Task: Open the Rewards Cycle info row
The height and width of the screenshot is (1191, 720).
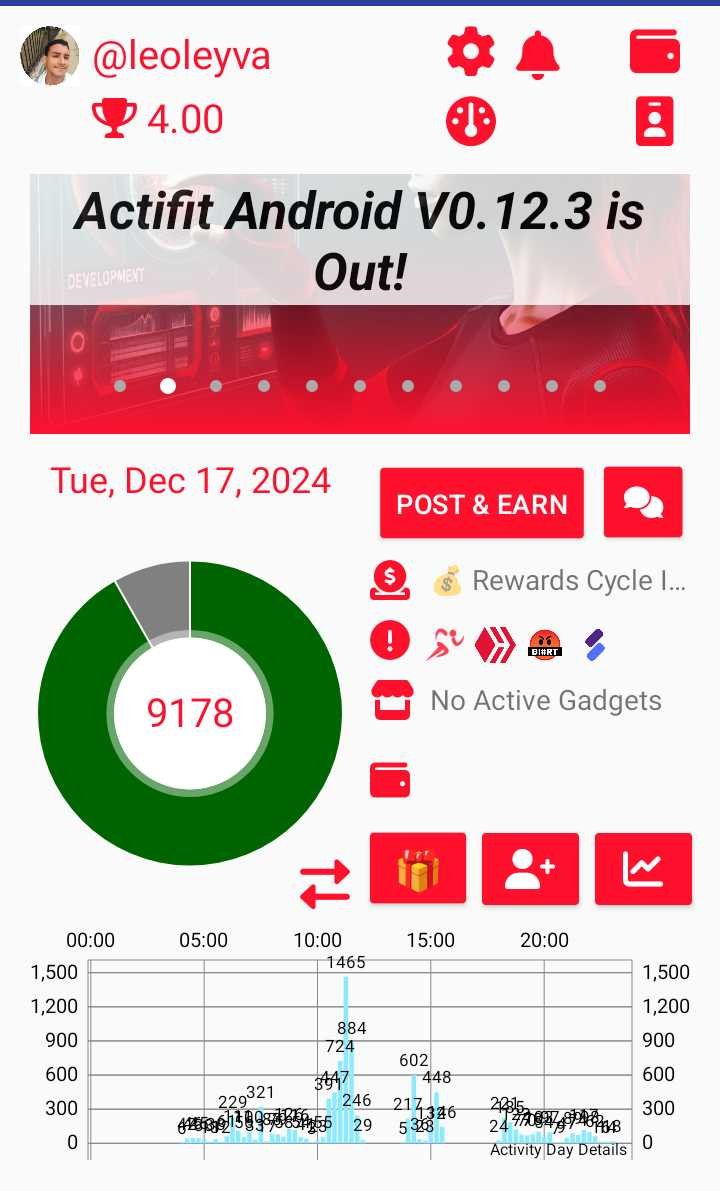Action: click(558, 581)
